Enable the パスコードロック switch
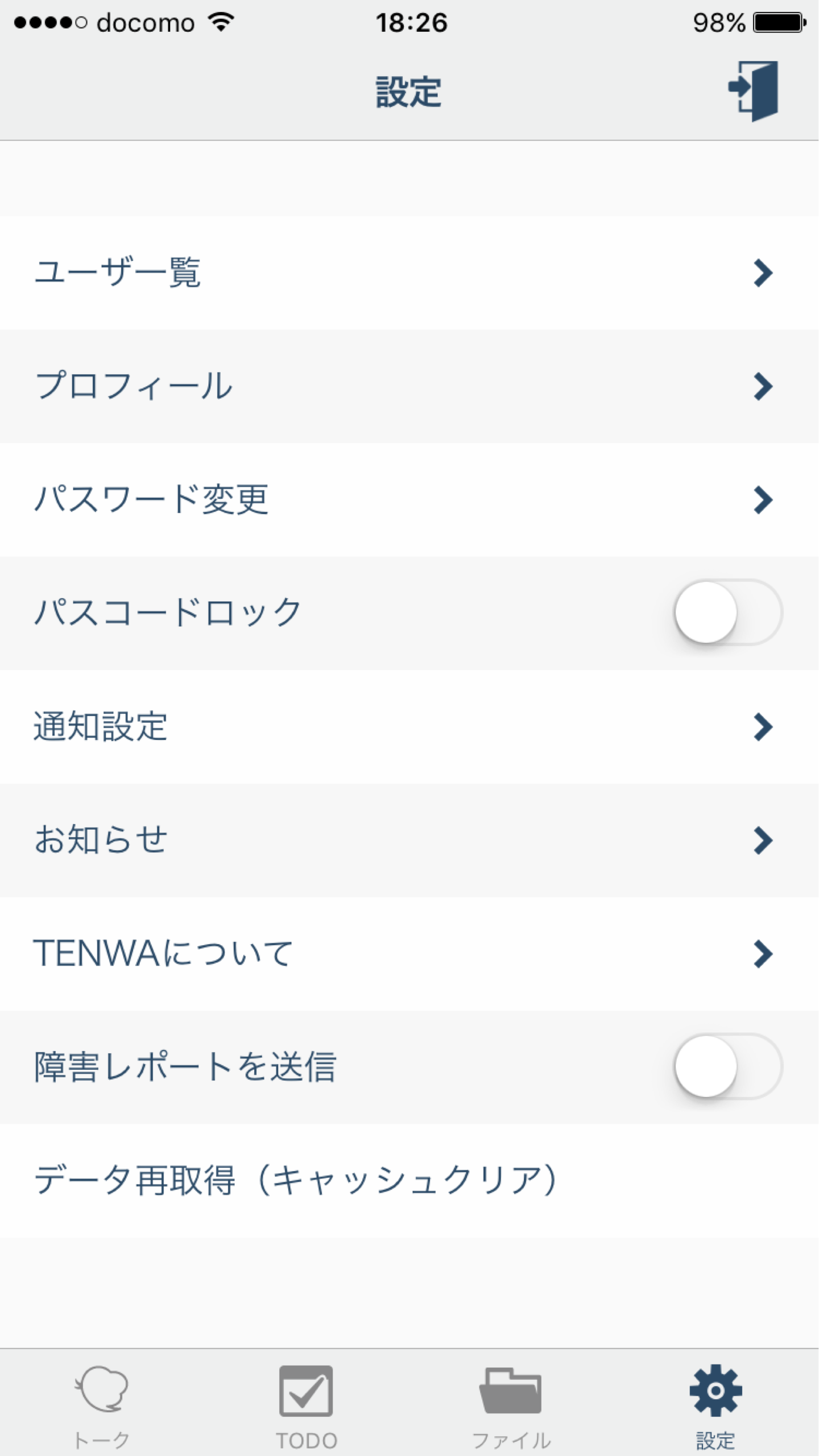The height and width of the screenshot is (1456, 819). click(x=729, y=612)
